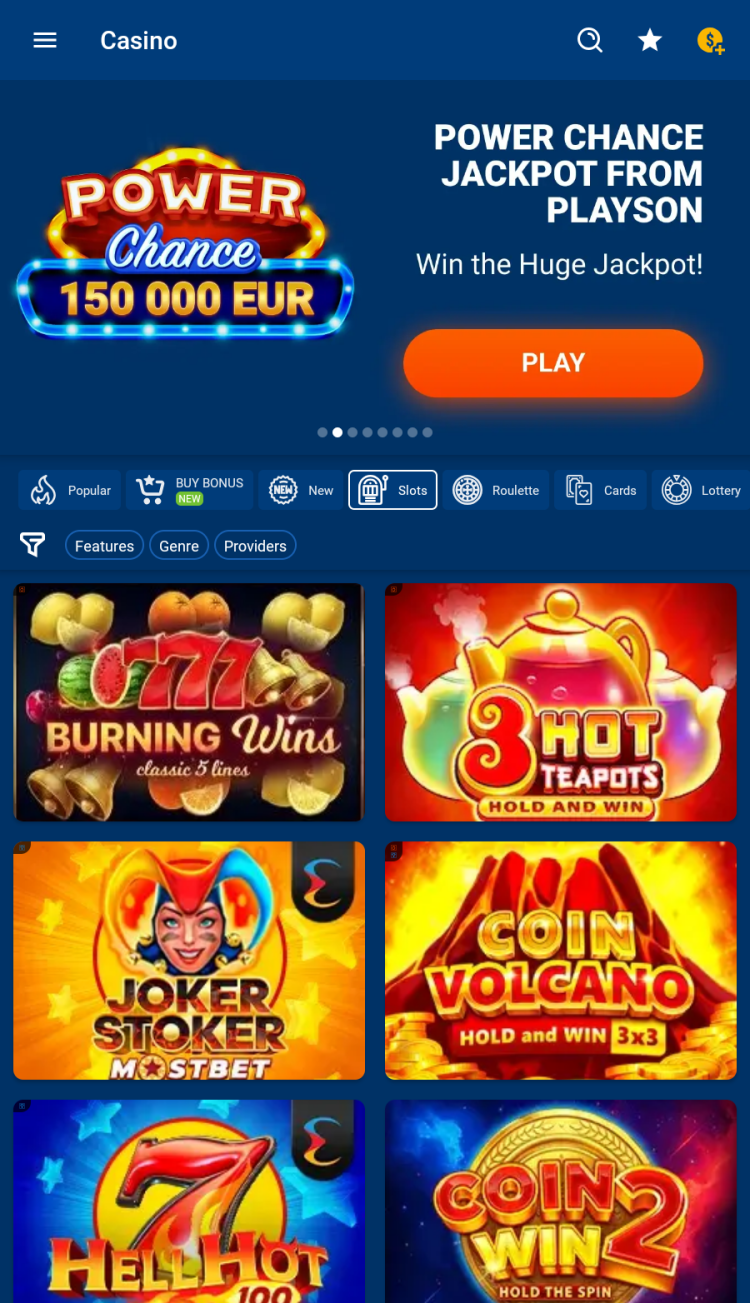Screen dimensions: 750x1303
Task: Launch Coin Volcano slot
Action: point(561,960)
